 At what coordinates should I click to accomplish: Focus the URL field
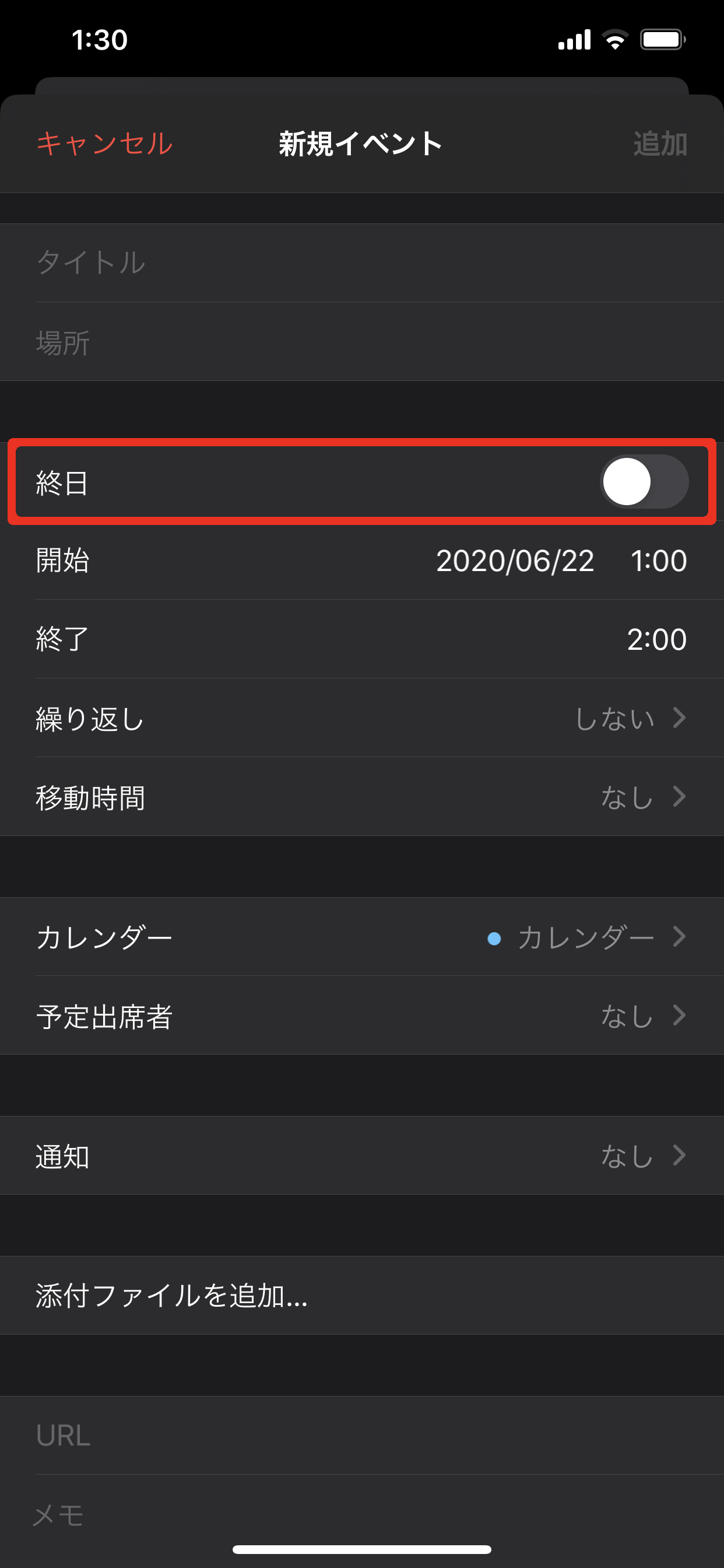click(x=361, y=1434)
